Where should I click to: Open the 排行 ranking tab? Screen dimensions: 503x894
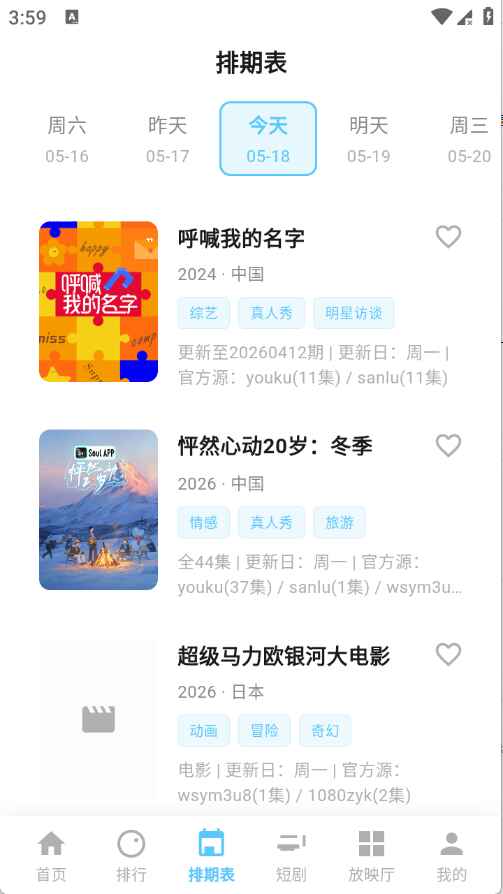click(x=131, y=855)
